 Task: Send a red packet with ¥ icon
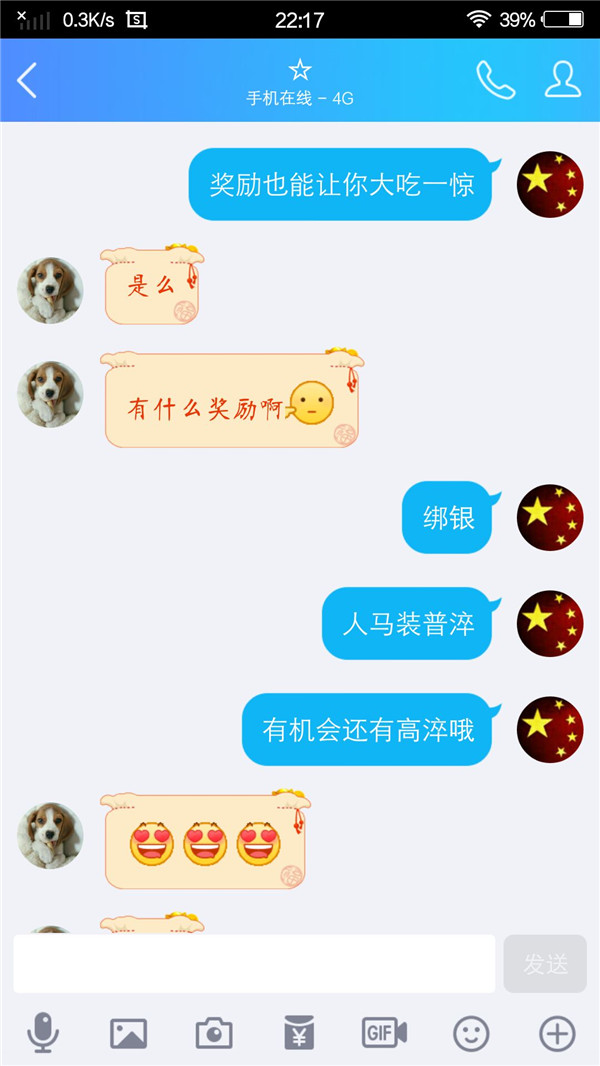click(299, 1032)
